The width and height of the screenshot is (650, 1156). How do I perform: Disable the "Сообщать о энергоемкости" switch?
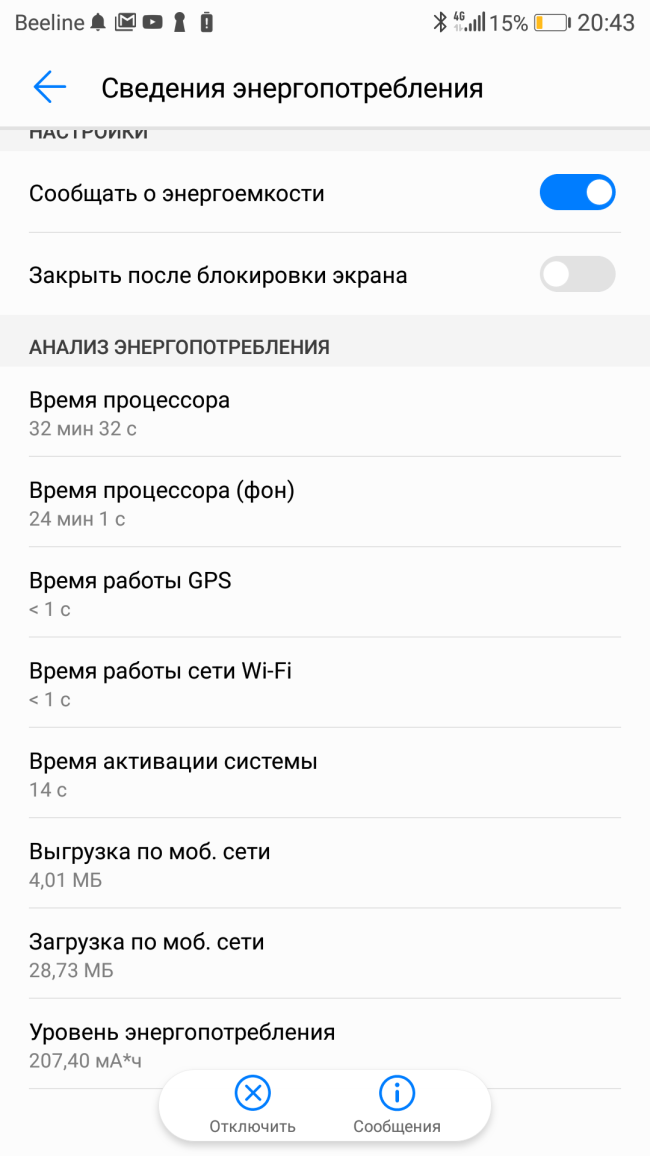pos(577,193)
